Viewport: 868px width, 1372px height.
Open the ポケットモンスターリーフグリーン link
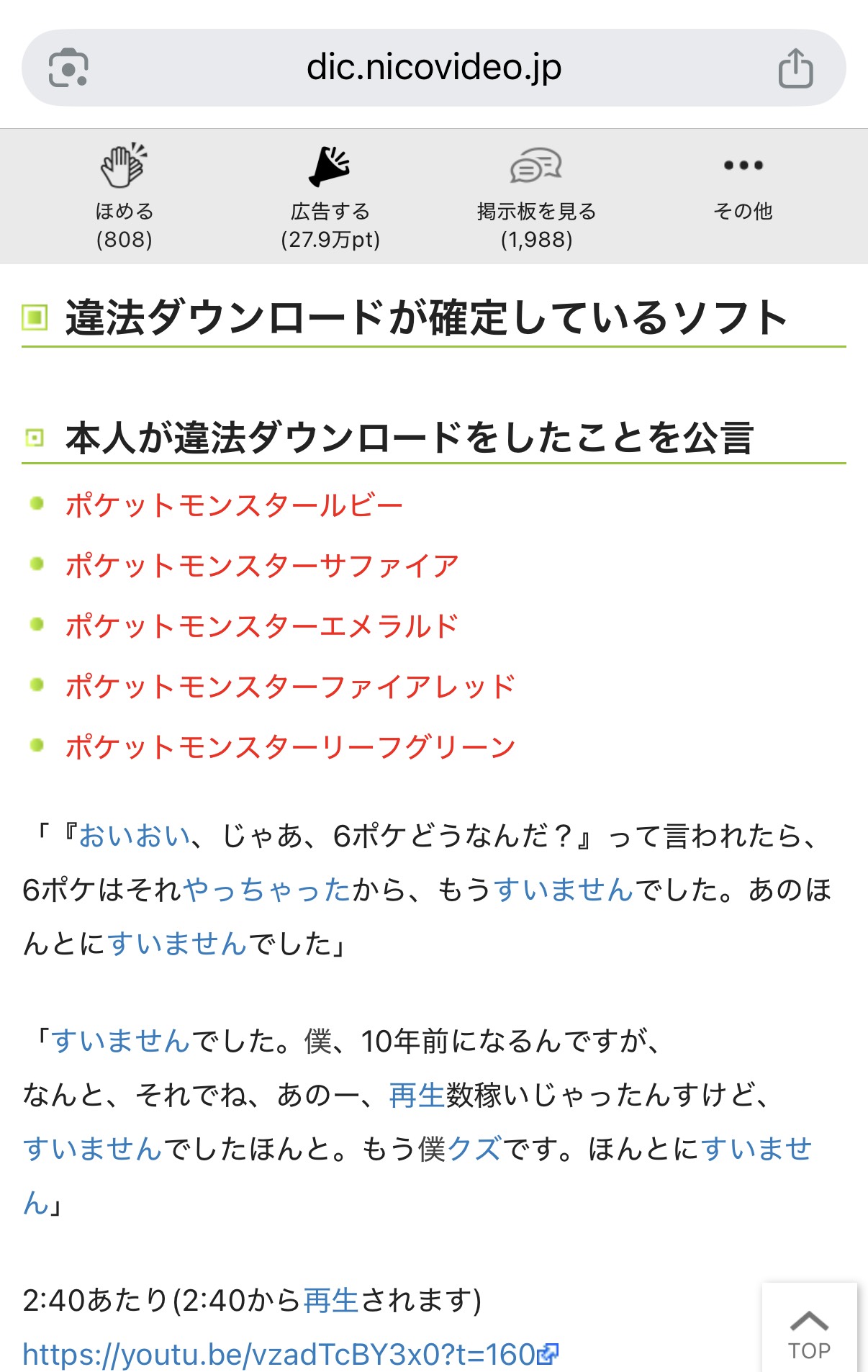(x=290, y=747)
